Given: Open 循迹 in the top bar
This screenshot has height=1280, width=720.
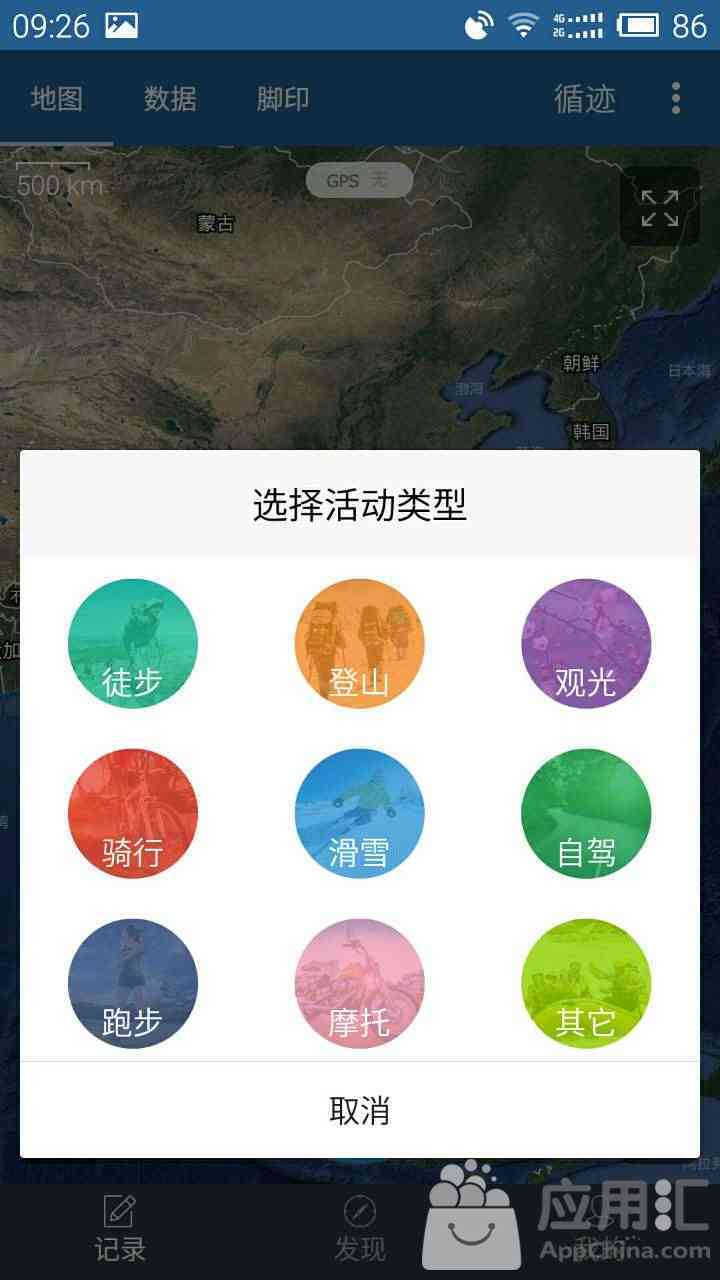Looking at the screenshot, I should click(585, 98).
